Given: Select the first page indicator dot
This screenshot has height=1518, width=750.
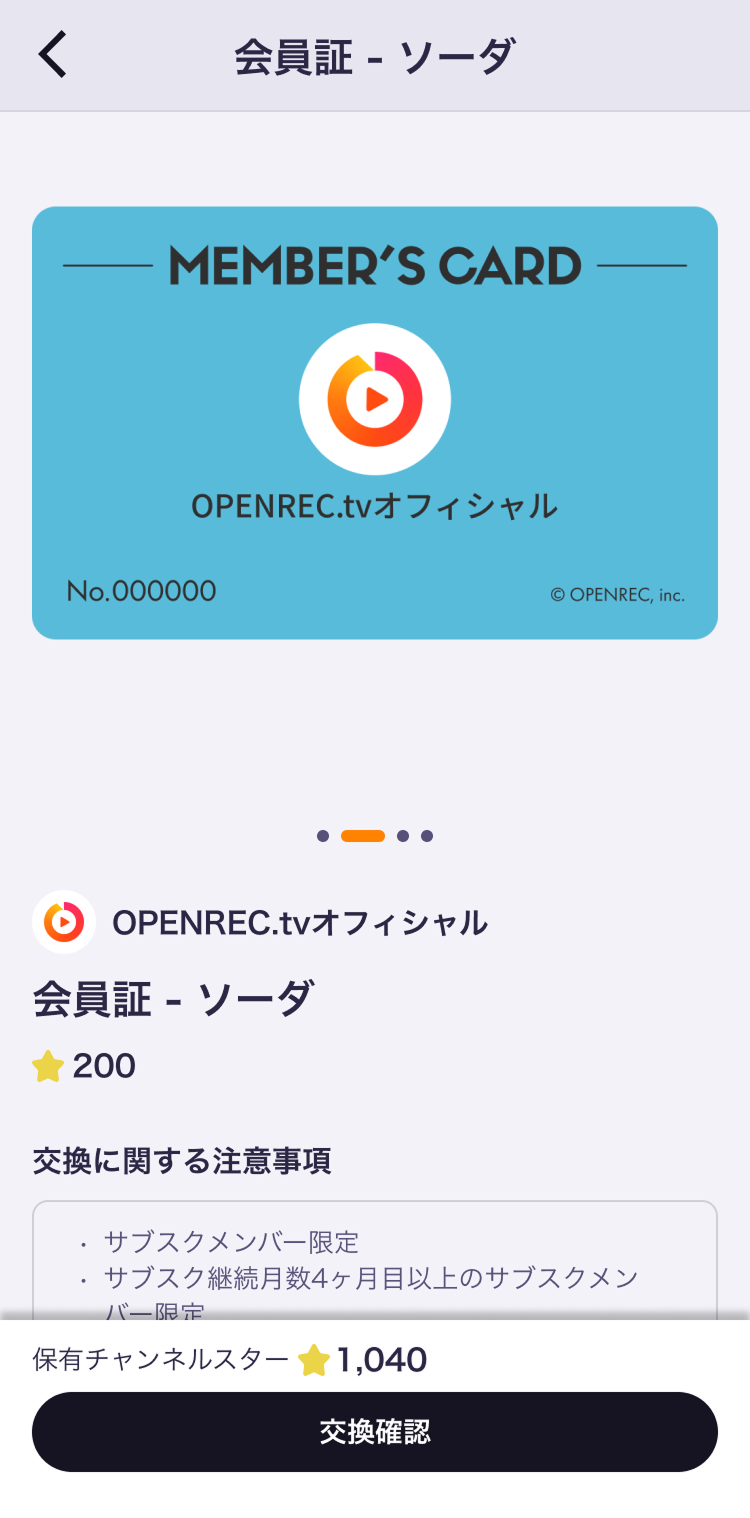Looking at the screenshot, I should [322, 836].
